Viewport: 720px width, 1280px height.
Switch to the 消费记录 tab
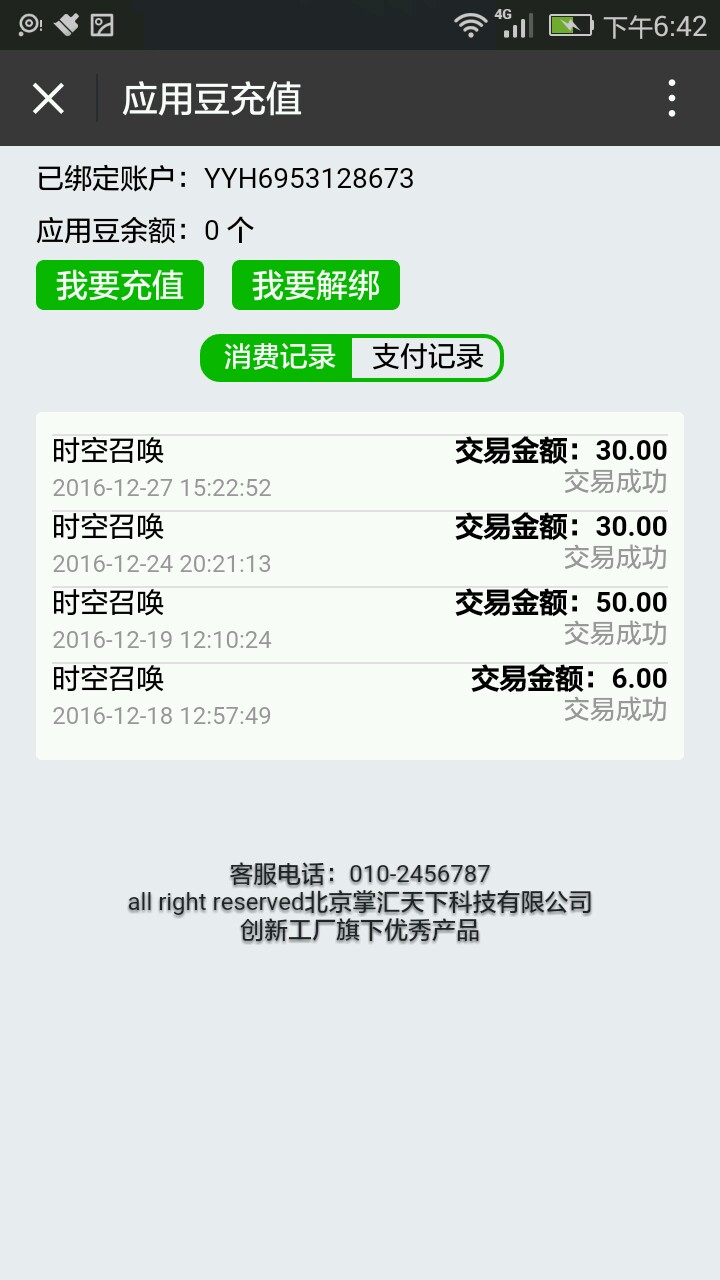click(x=279, y=357)
